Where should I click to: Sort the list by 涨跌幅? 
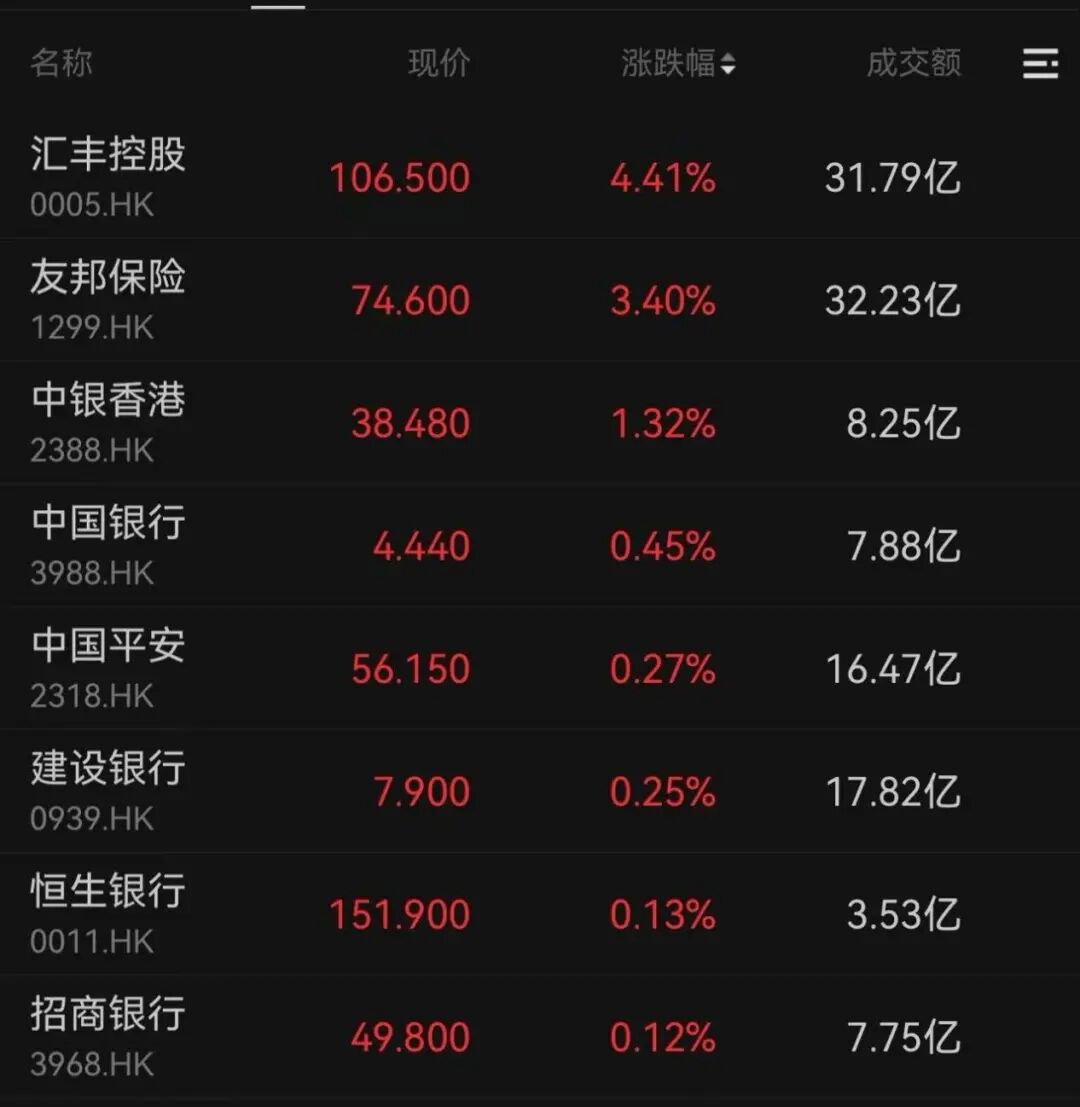(678, 64)
